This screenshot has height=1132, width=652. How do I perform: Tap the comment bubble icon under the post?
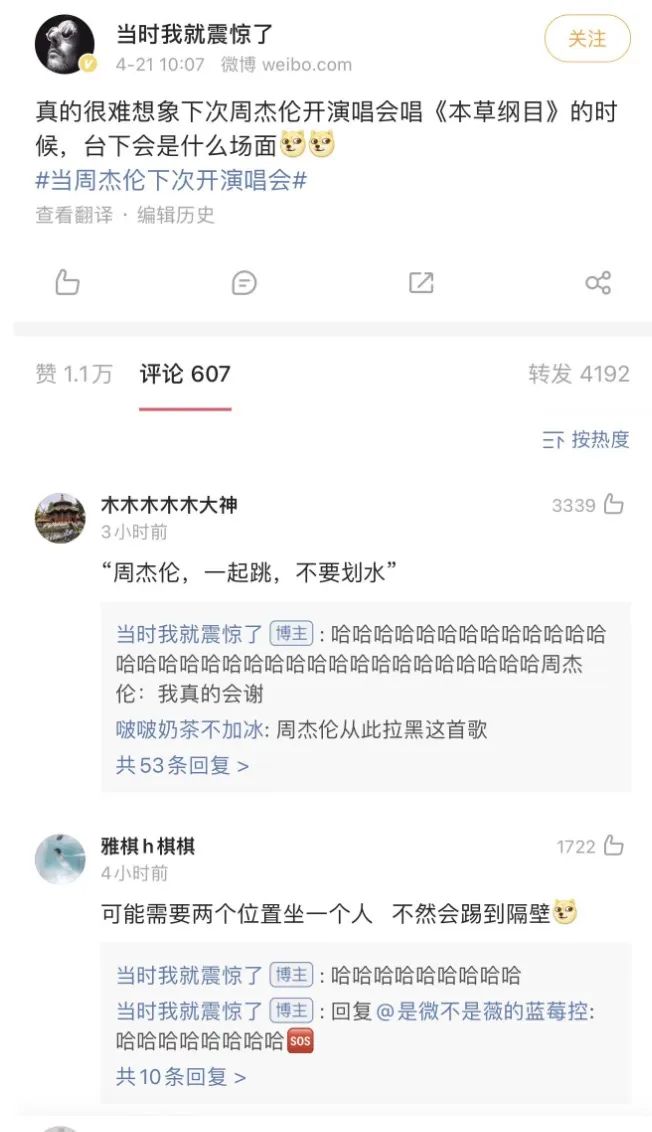[244, 283]
